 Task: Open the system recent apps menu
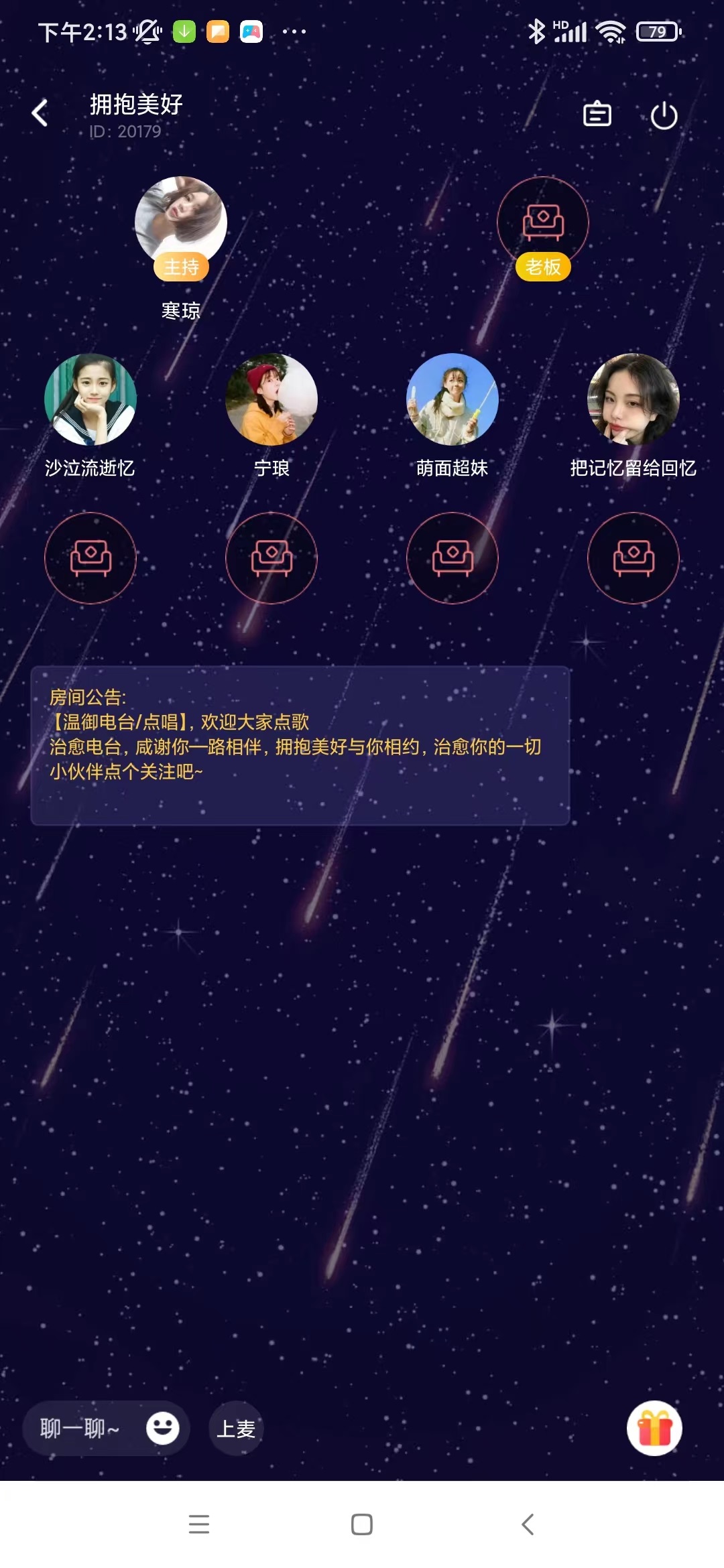[x=199, y=1524]
